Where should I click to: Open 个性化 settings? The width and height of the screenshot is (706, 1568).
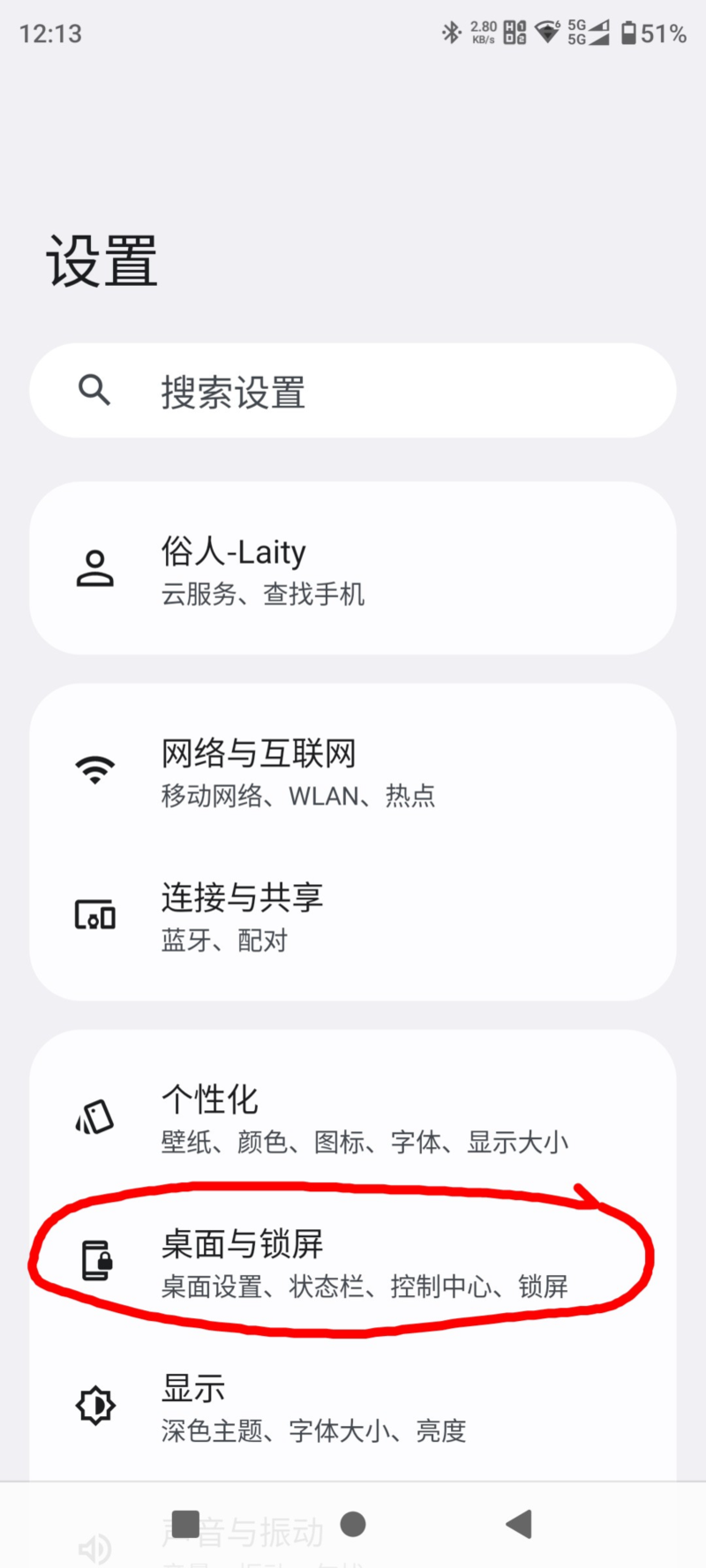[x=353, y=1118]
